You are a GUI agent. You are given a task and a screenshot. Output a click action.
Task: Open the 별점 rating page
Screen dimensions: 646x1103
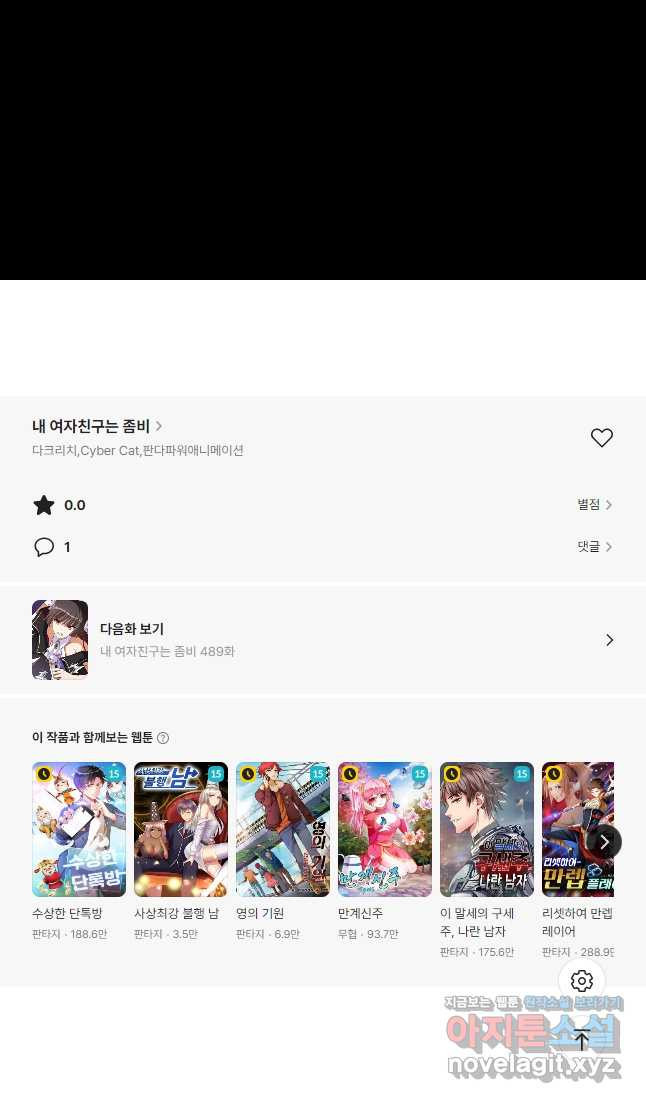594,505
